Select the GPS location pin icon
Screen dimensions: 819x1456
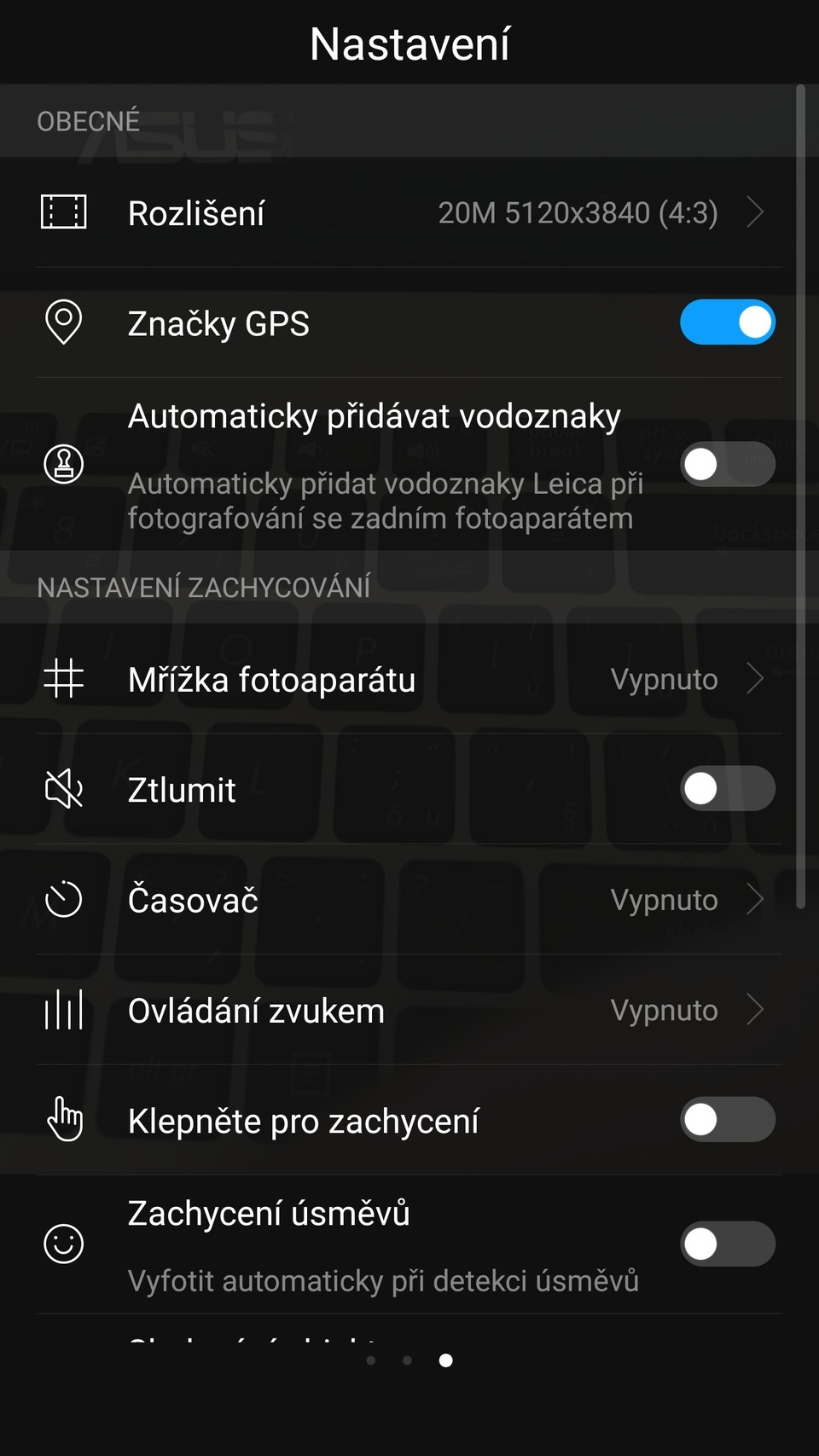[63, 322]
